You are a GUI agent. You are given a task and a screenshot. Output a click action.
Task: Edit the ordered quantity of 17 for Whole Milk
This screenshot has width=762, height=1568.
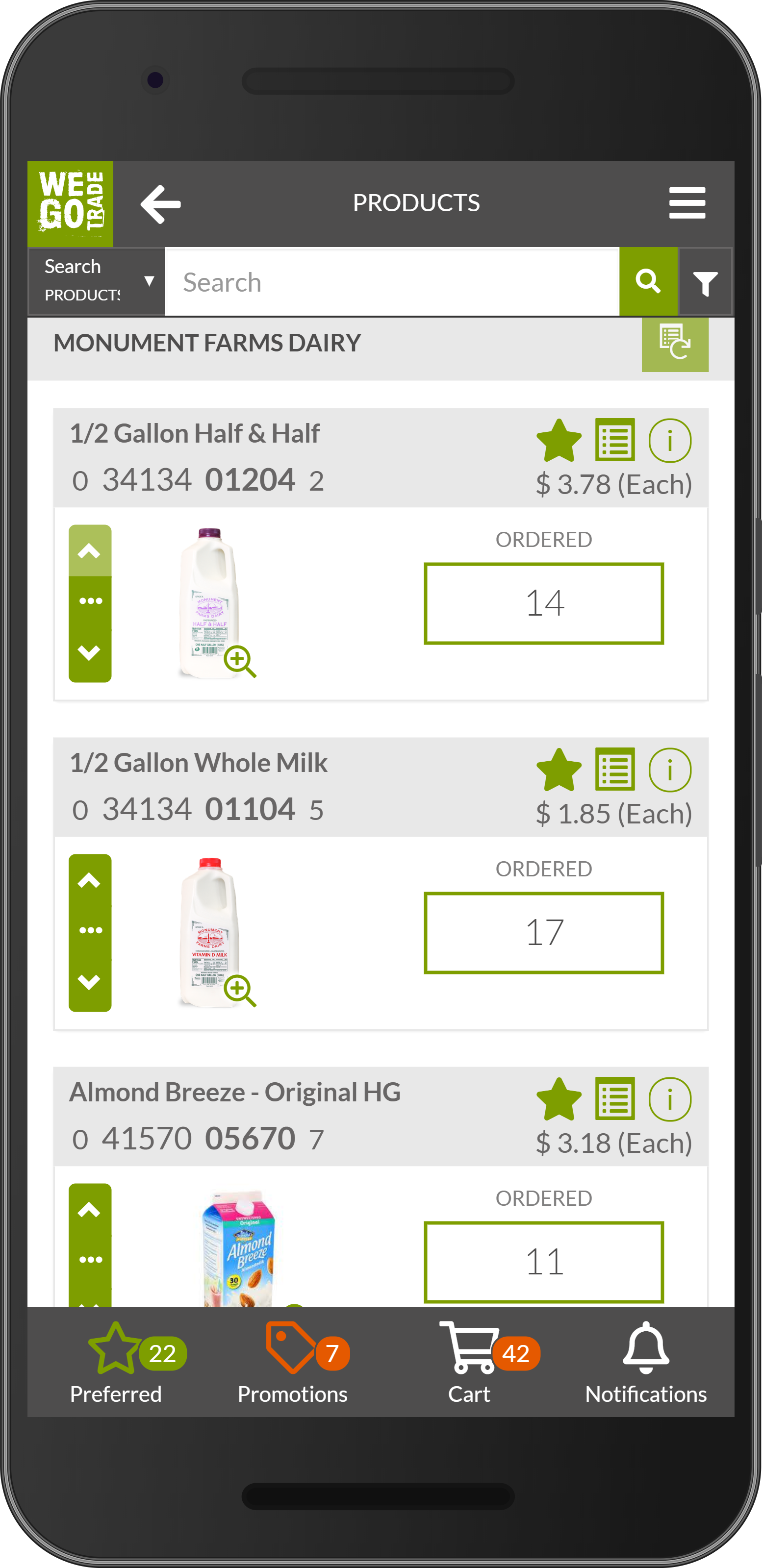[x=544, y=930]
